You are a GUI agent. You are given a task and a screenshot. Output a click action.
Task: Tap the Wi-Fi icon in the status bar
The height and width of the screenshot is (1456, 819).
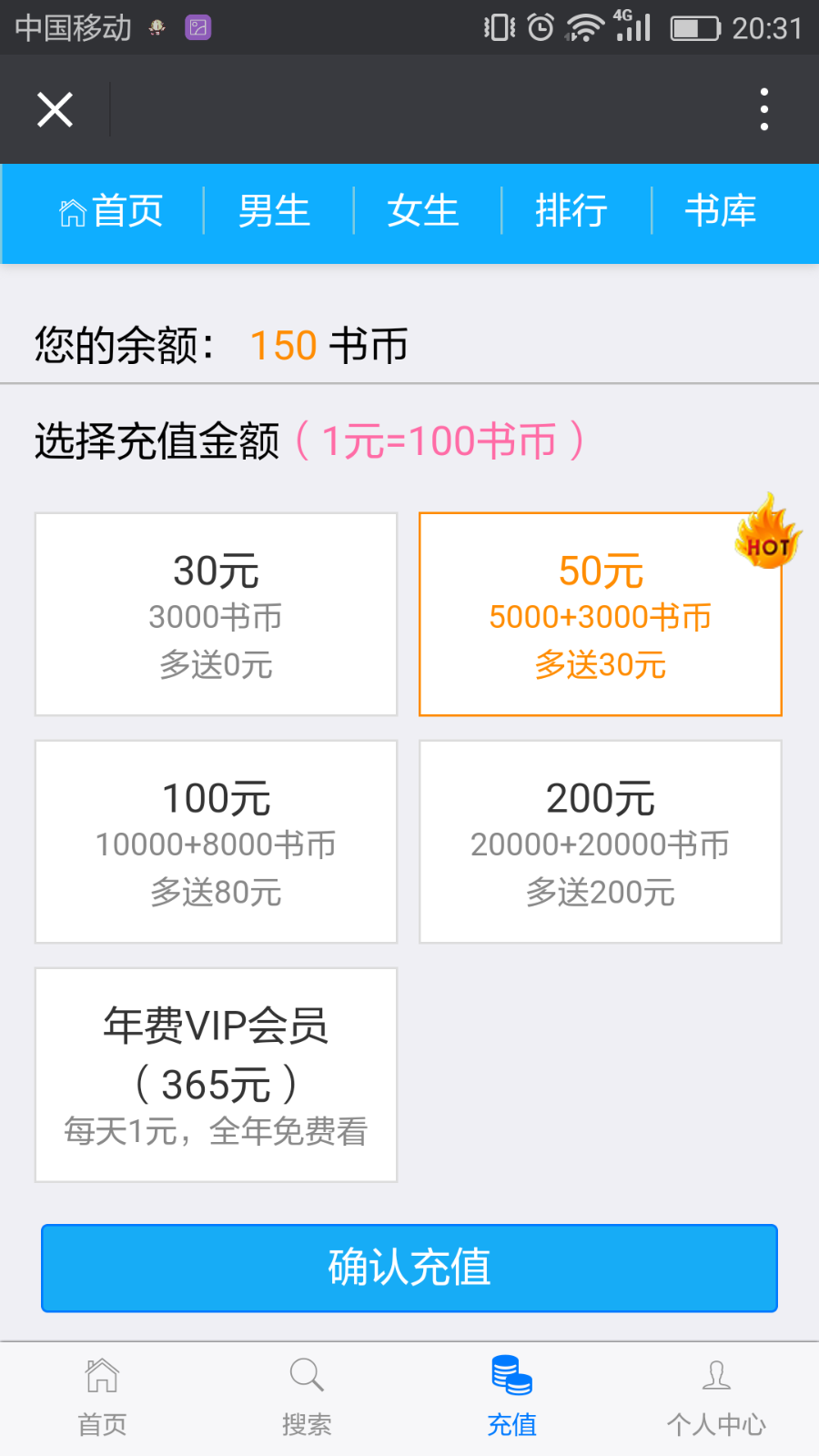coord(582,27)
